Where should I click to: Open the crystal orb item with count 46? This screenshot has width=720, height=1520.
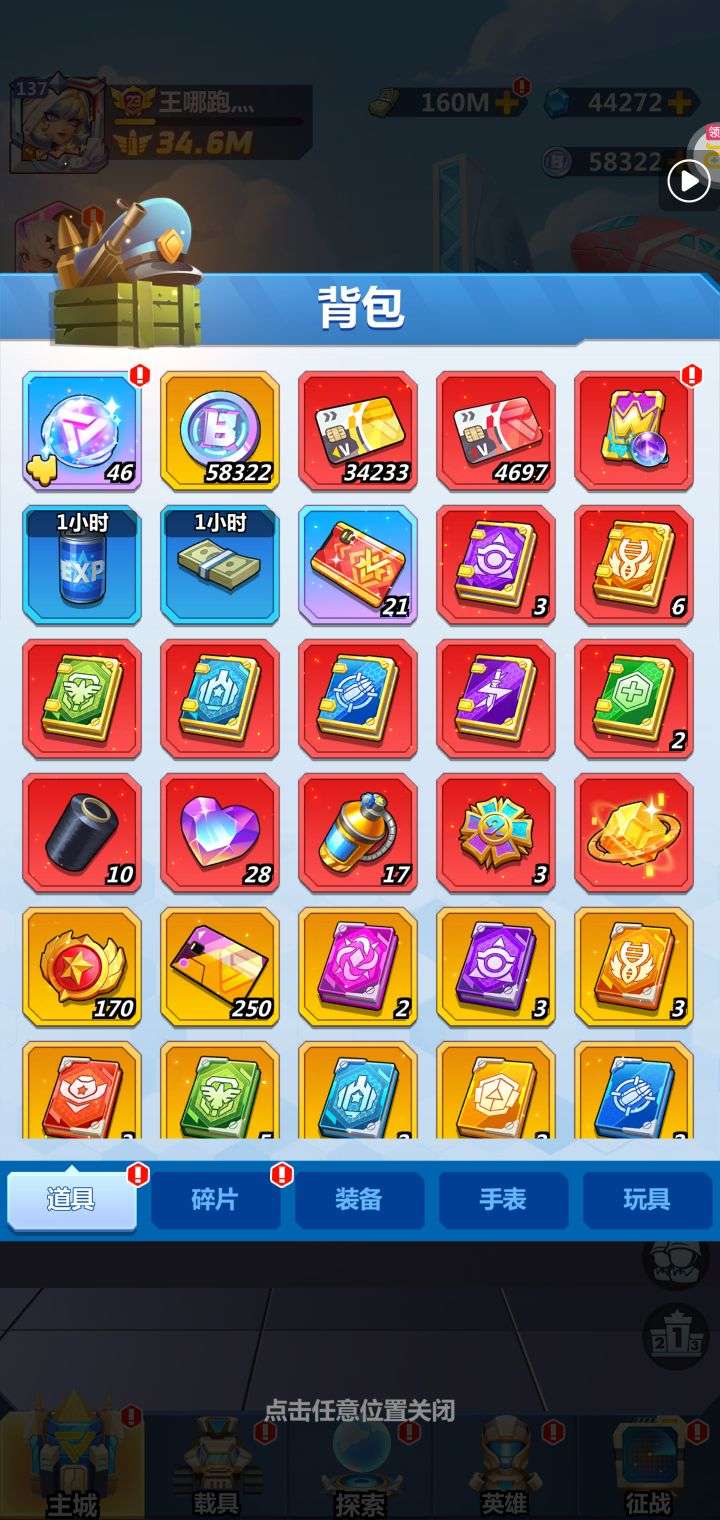(82, 431)
